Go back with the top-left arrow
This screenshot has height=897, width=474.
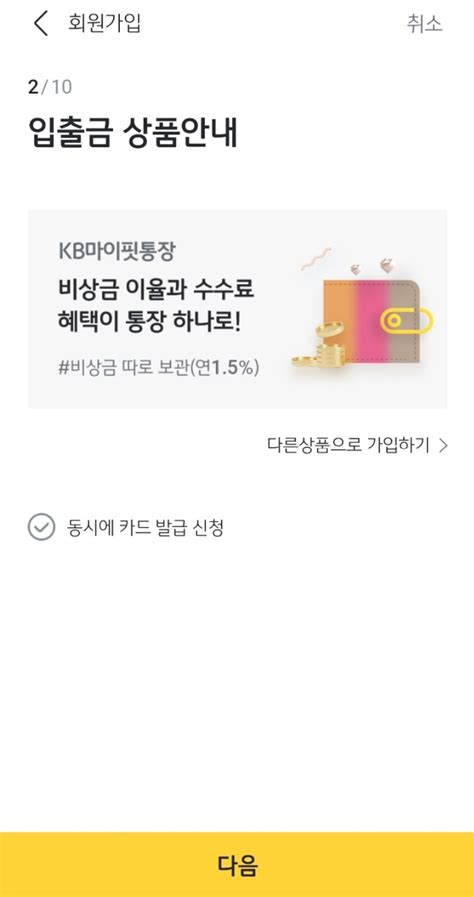tap(41, 24)
